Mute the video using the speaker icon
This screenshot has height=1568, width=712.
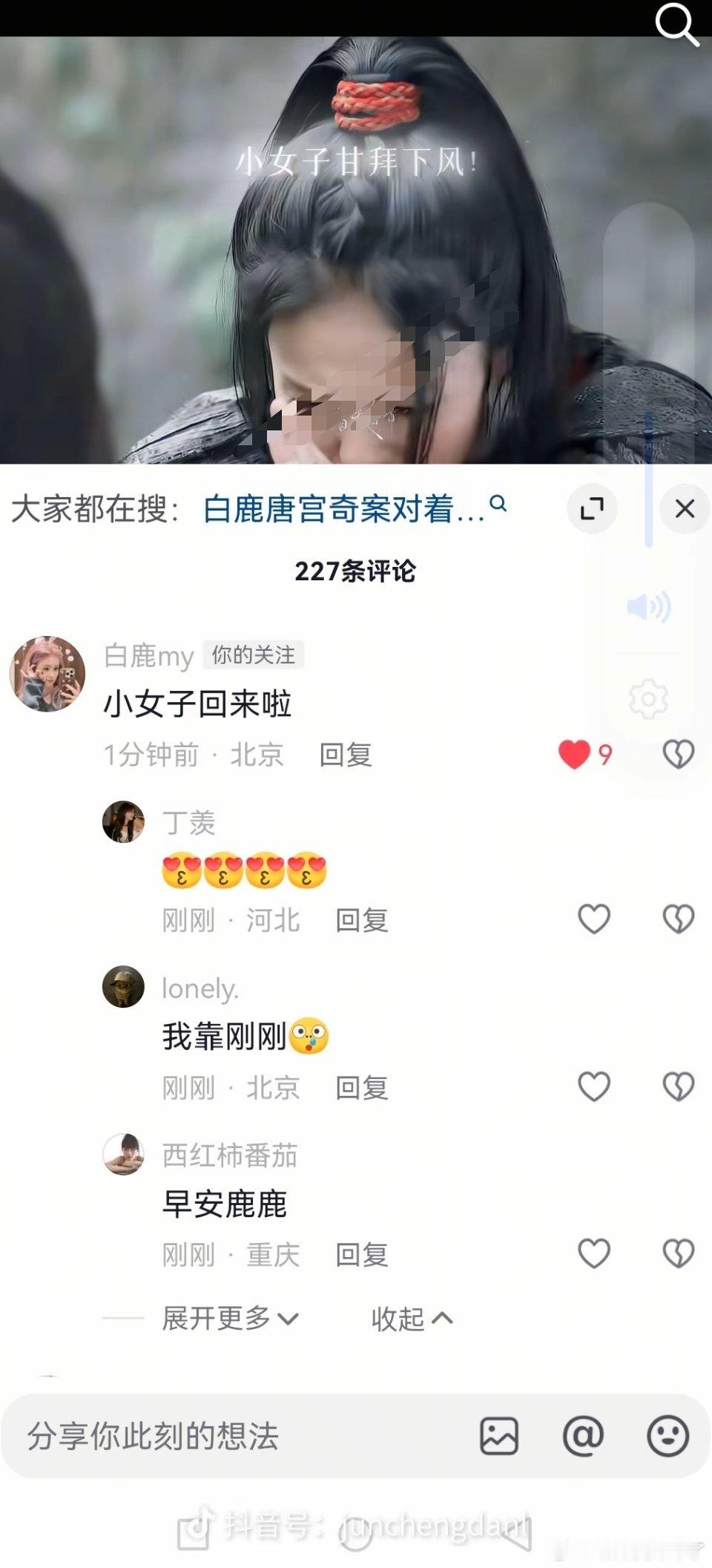click(x=647, y=608)
